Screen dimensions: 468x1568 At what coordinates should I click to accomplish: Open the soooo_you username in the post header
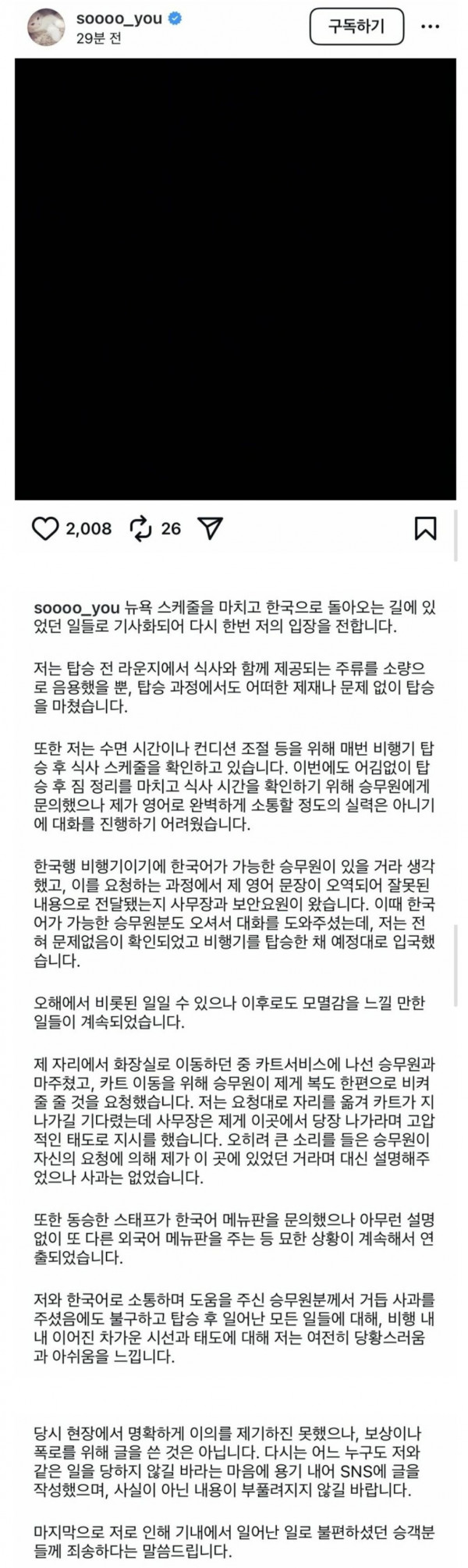118,19
